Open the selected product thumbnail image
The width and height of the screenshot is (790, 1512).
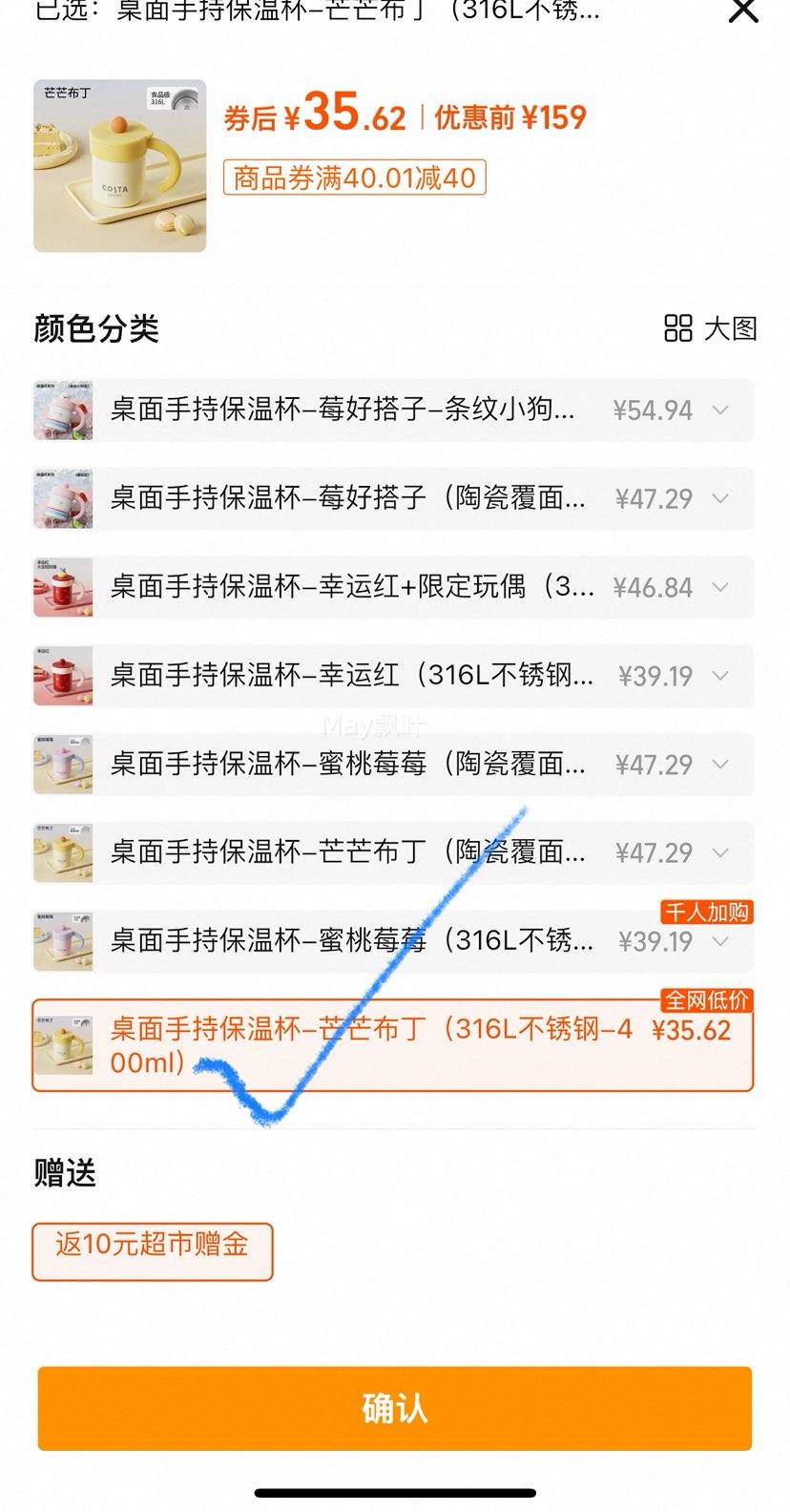click(120, 166)
